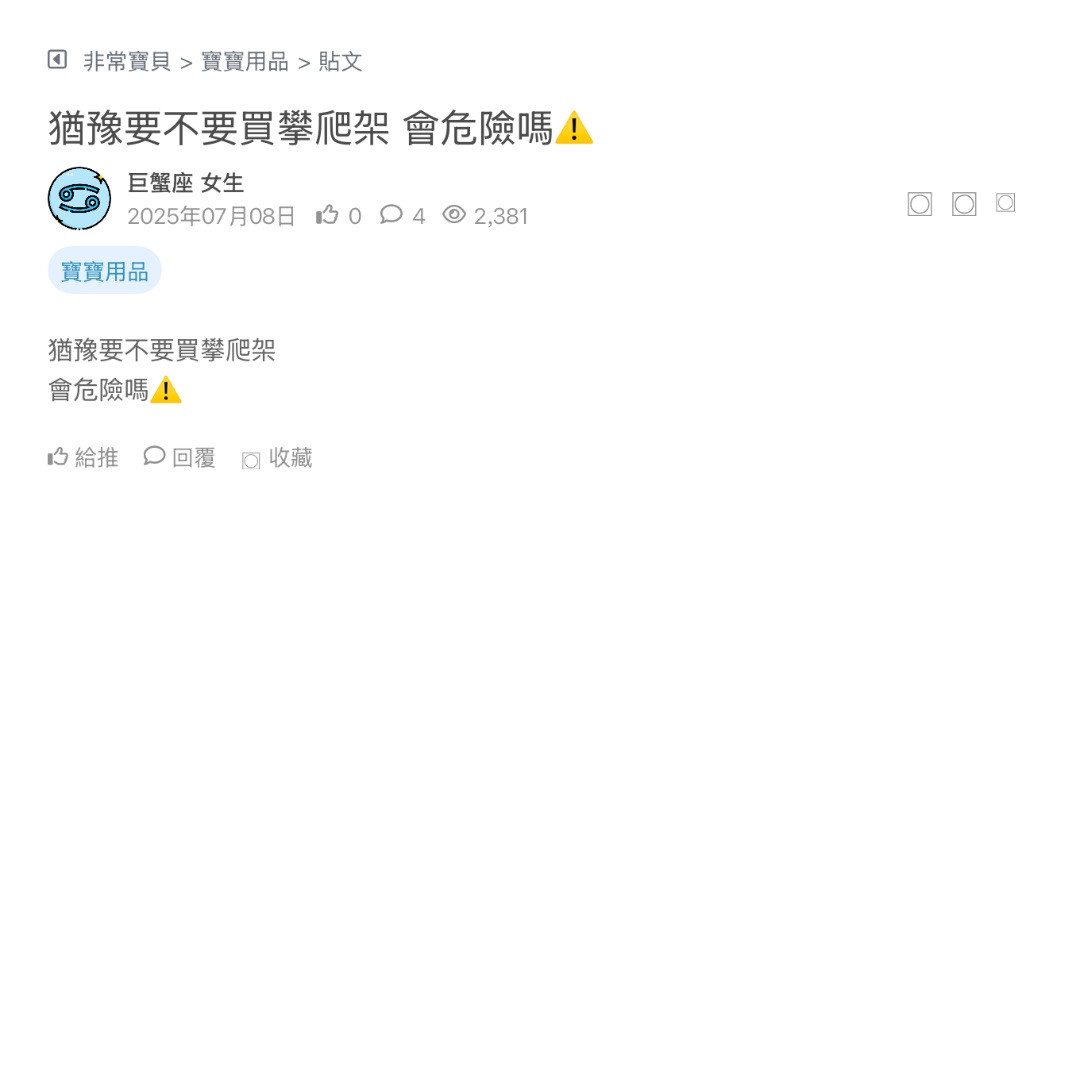Viewport: 1080px width, 1080px height.
Task: Save post using 收藏
Action: 278,458
